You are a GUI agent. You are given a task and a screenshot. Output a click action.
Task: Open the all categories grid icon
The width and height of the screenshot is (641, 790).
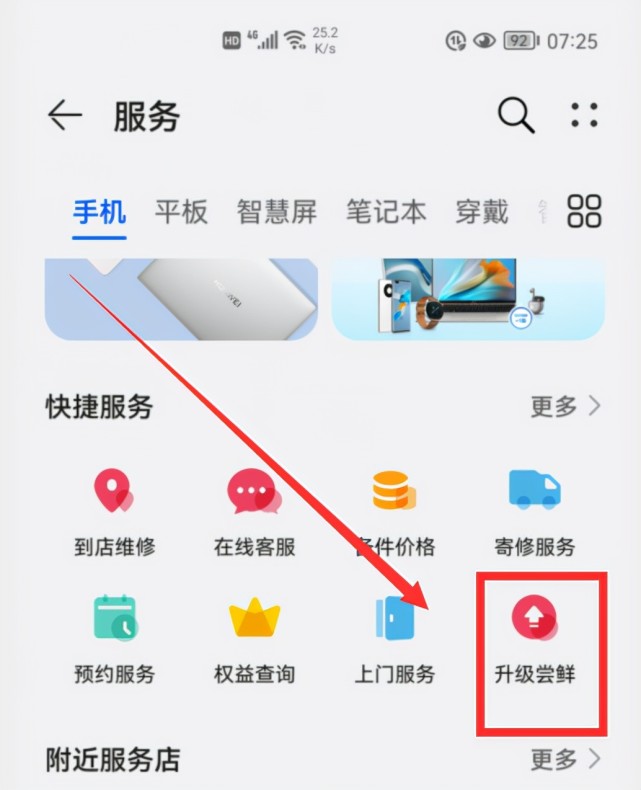tap(584, 212)
